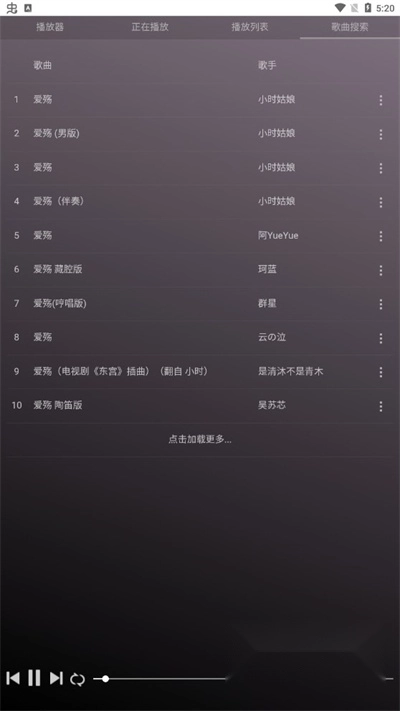Switch to the 正在播放 tab
The height and width of the screenshot is (711, 400).
150,27
